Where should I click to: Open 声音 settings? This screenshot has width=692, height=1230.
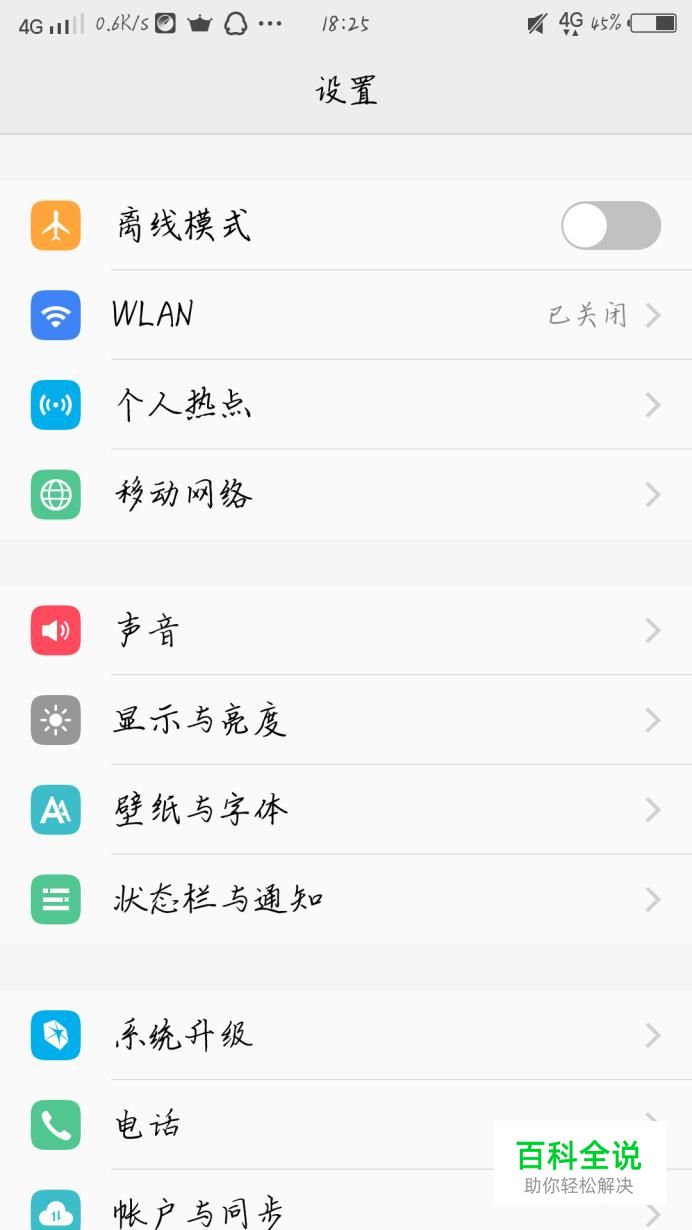[346, 631]
